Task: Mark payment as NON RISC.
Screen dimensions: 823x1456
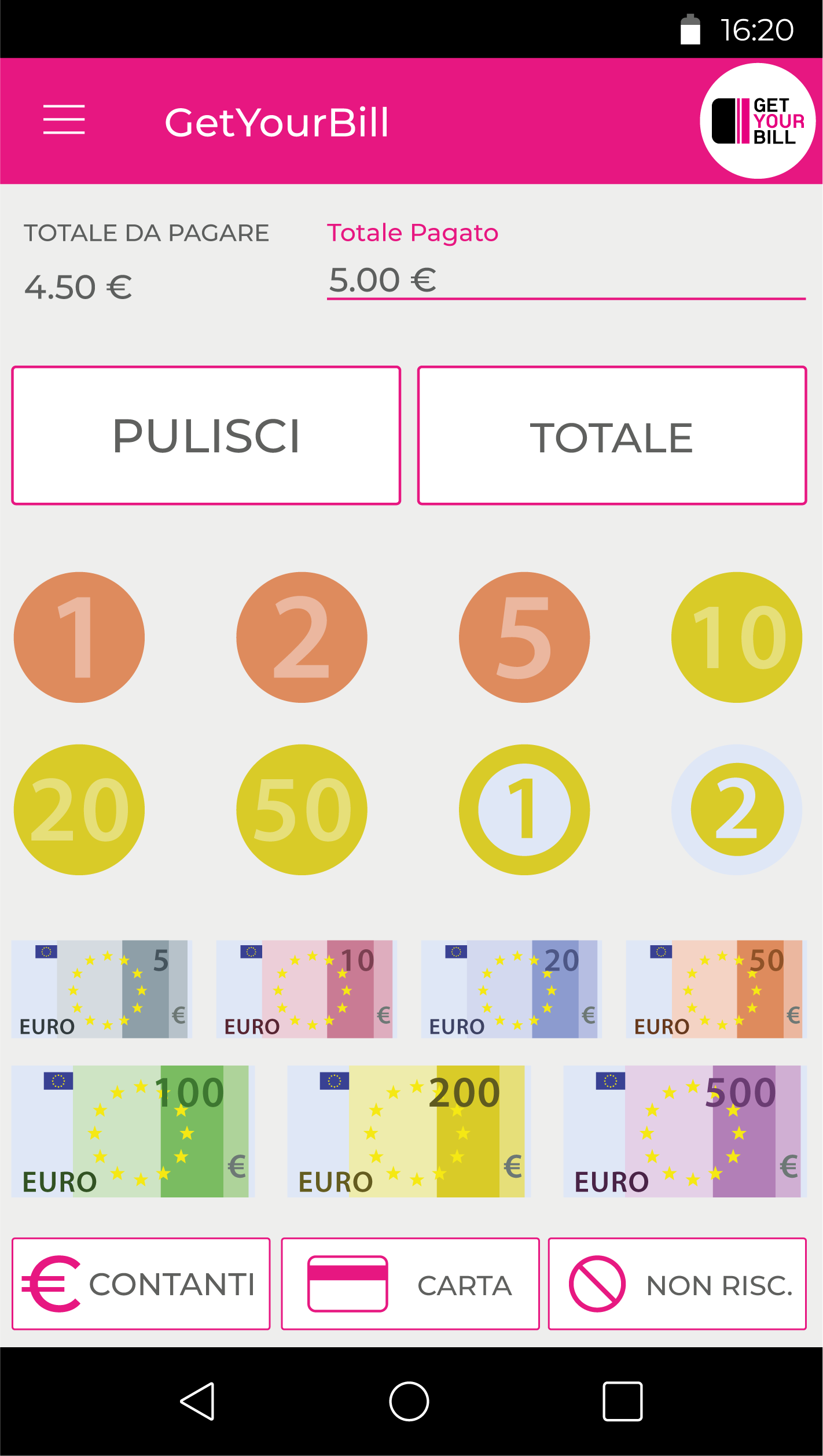Action: (677, 1284)
